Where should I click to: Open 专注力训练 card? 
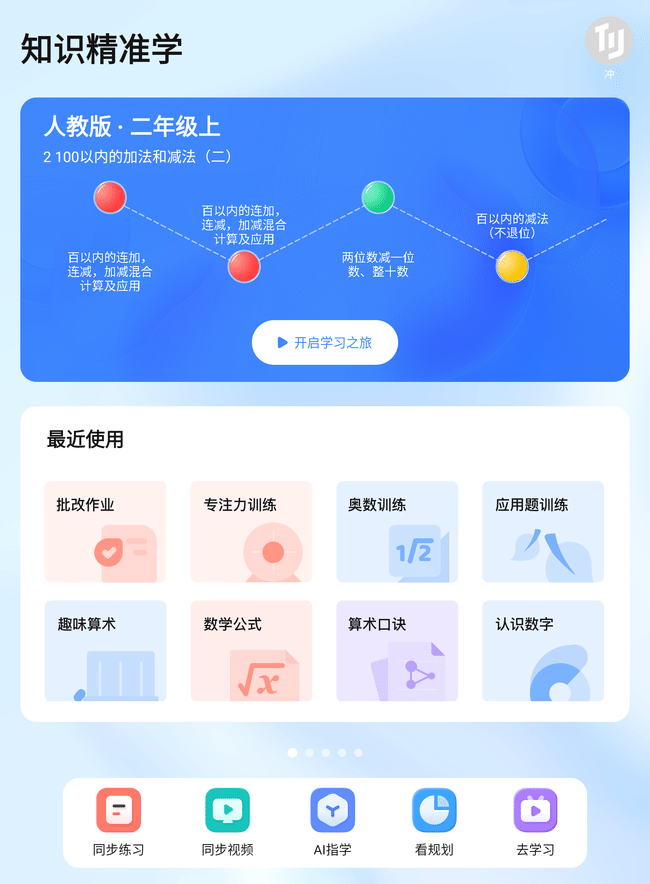[251, 532]
